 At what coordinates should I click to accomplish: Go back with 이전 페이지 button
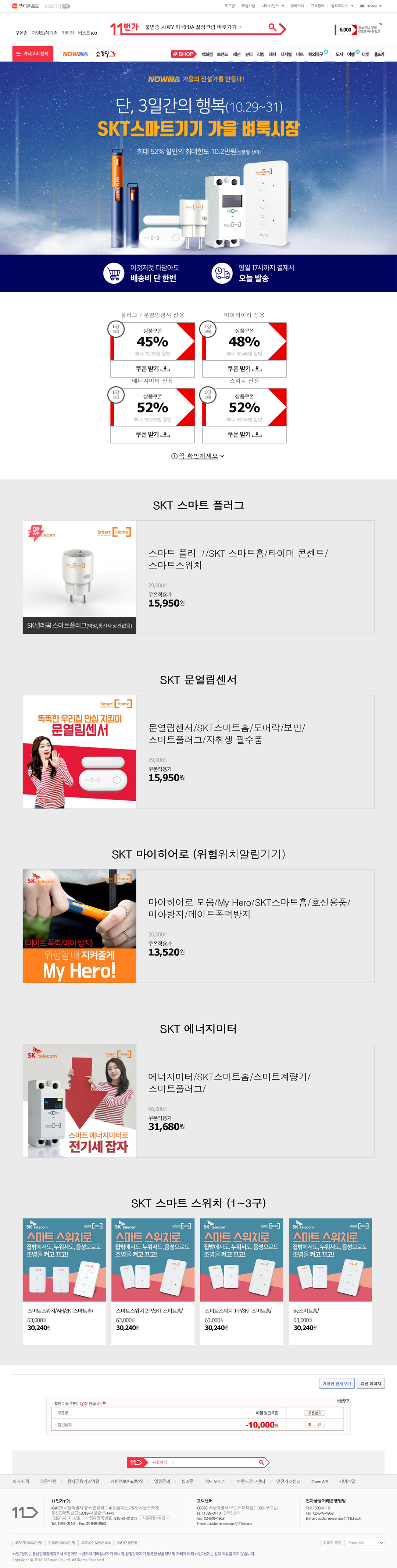(370, 1384)
